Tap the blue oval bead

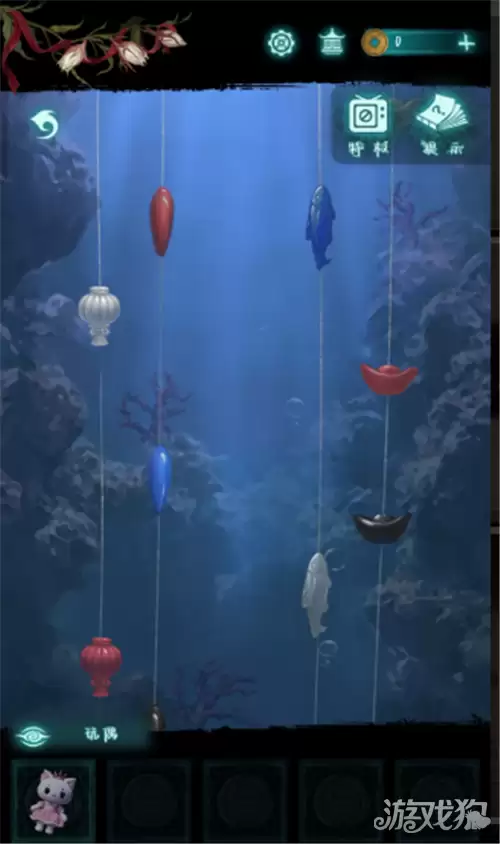click(160, 479)
